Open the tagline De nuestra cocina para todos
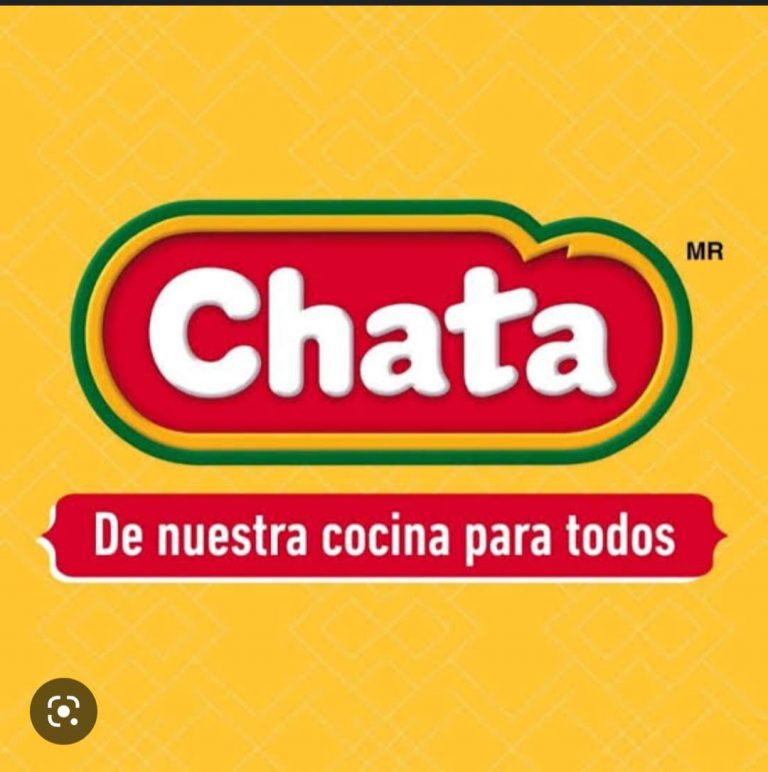This screenshot has width=768, height=772. (384, 533)
